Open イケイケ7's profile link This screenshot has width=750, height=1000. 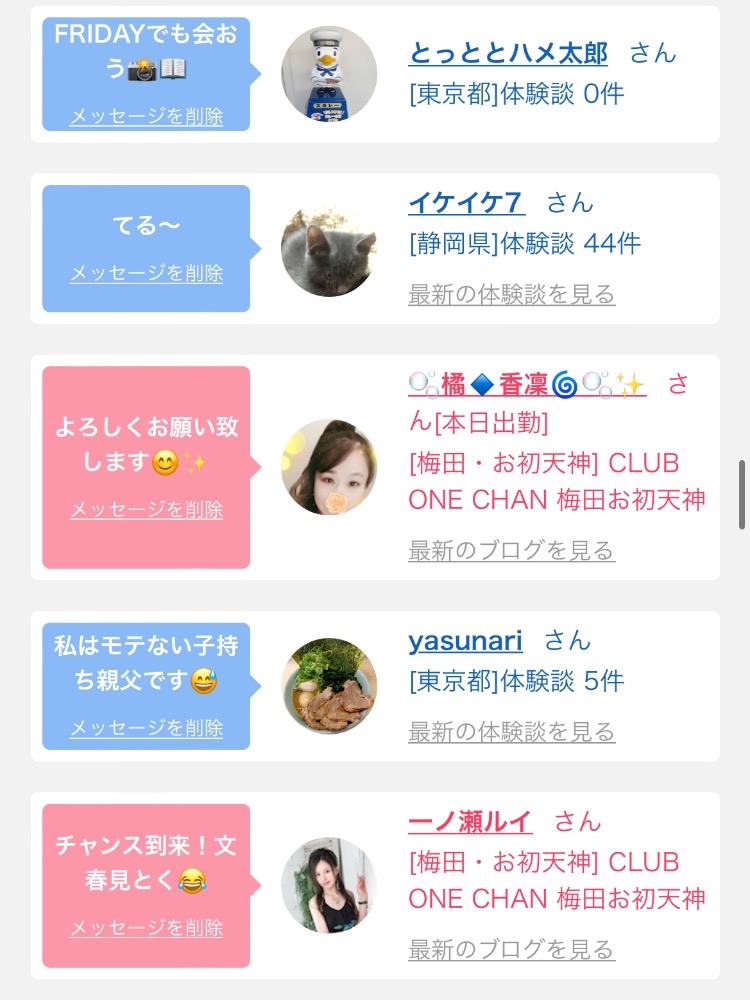tap(466, 203)
